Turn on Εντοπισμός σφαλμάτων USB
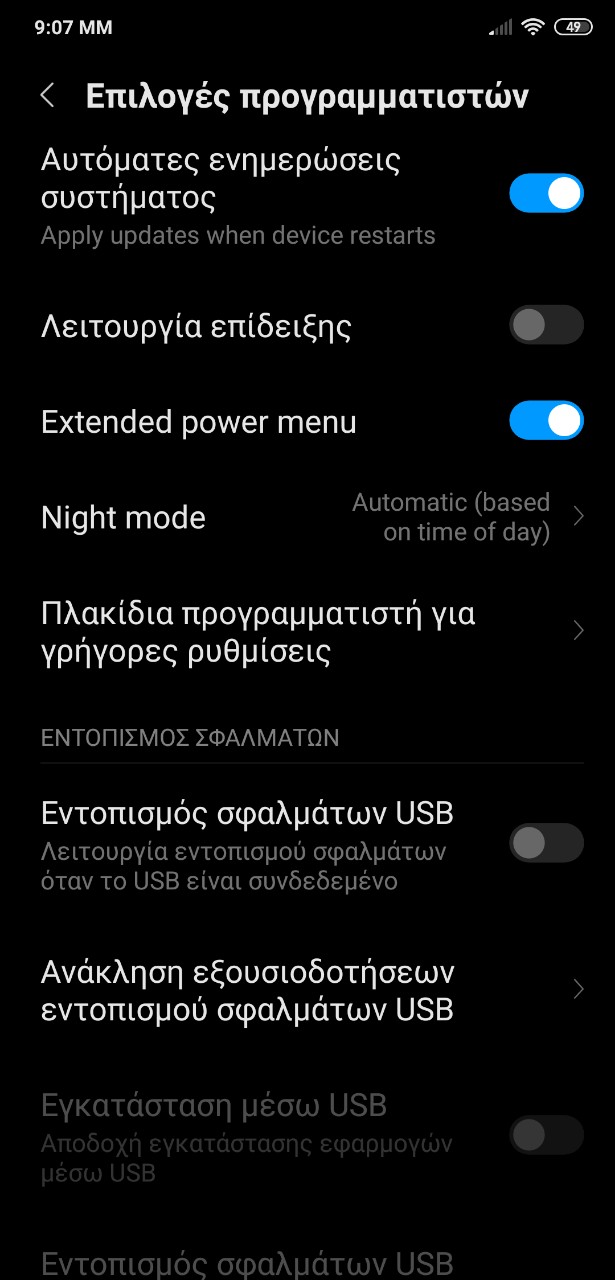The width and height of the screenshot is (615, 1280). 546,843
